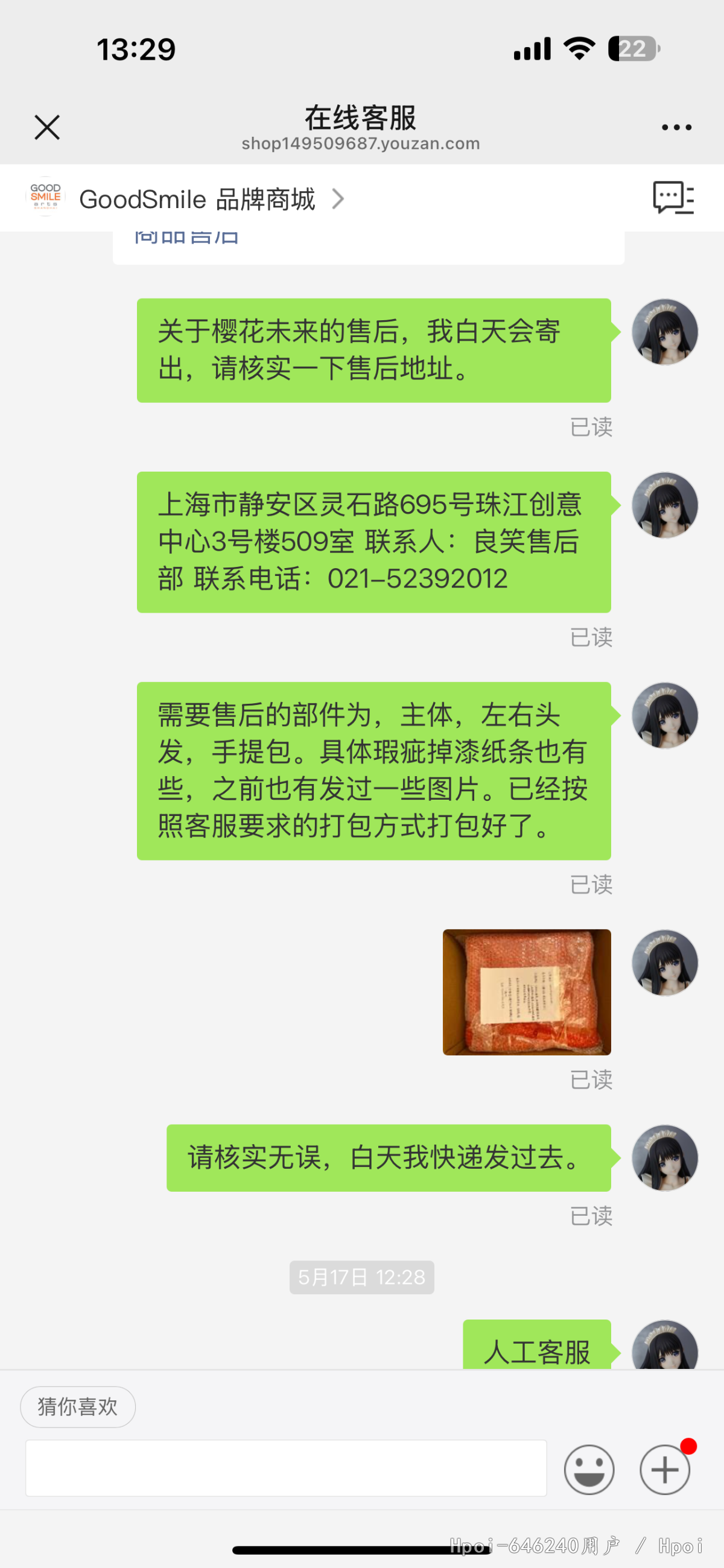The image size is (724, 1568).
Task: Tap the 猜你喜欢 chip
Action: 78,1406
